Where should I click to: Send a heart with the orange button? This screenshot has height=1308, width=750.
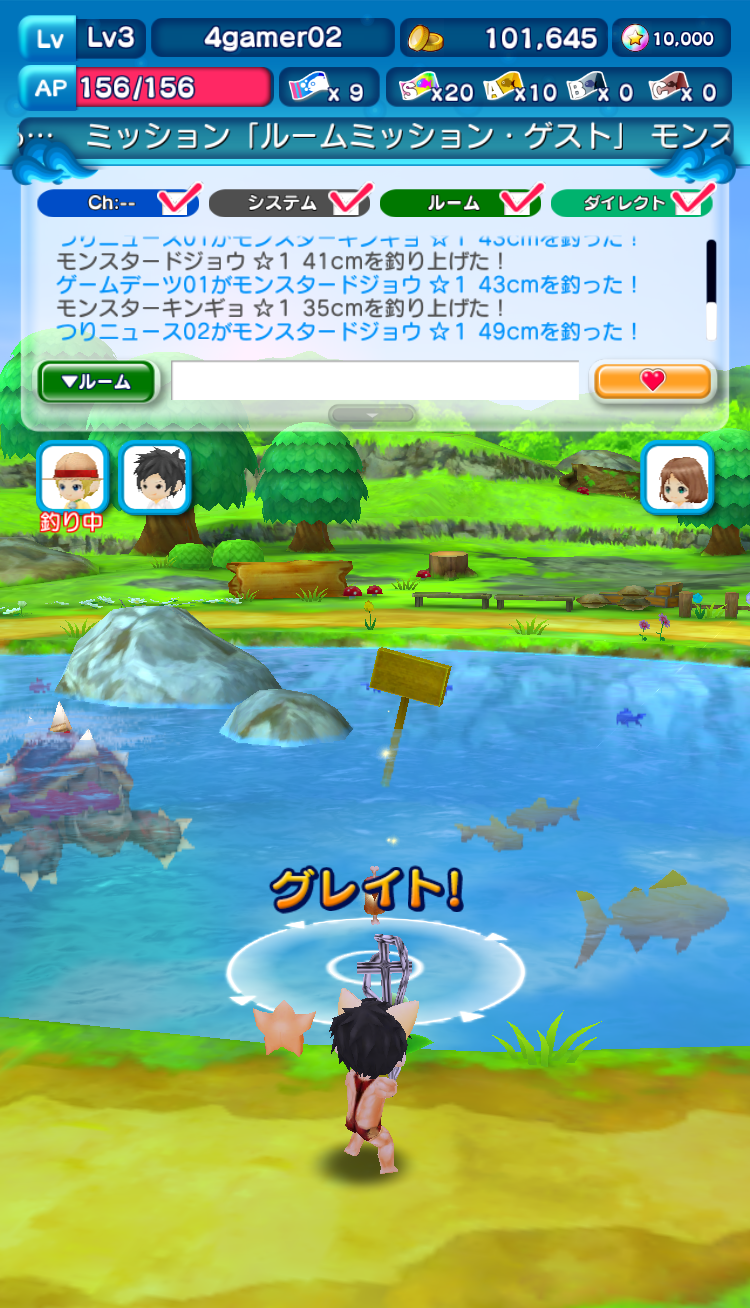652,381
